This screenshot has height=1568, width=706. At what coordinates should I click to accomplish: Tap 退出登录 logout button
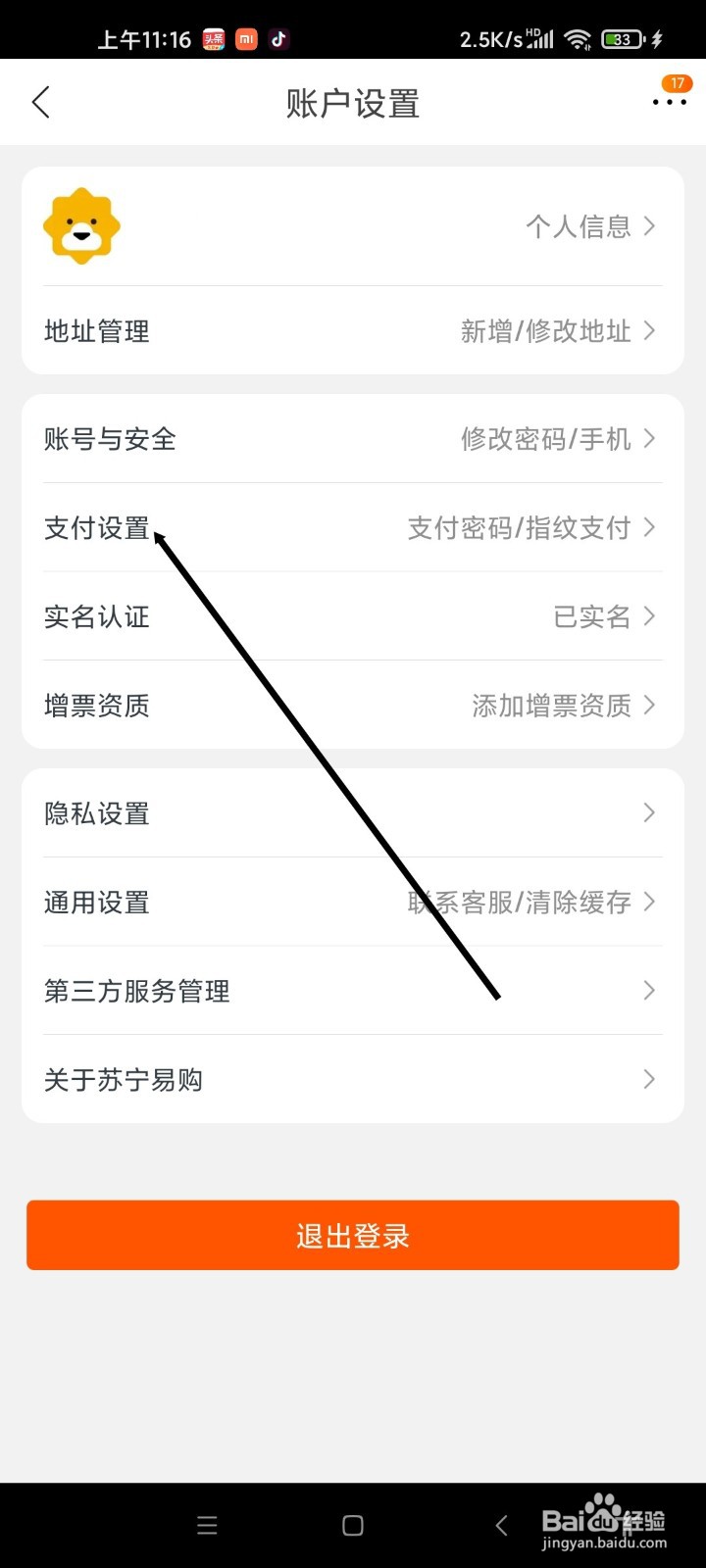point(353,1235)
